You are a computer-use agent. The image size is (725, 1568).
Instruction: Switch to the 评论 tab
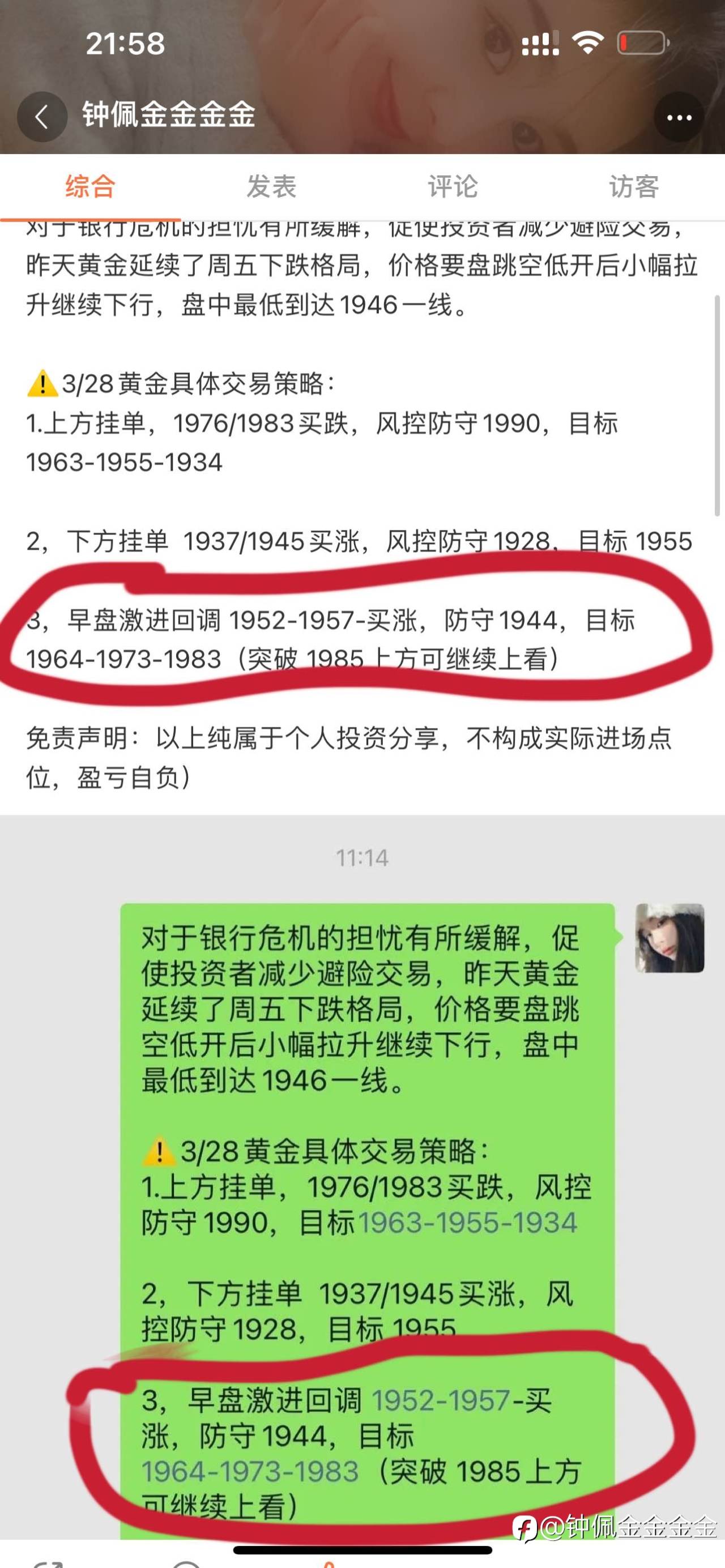(453, 186)
